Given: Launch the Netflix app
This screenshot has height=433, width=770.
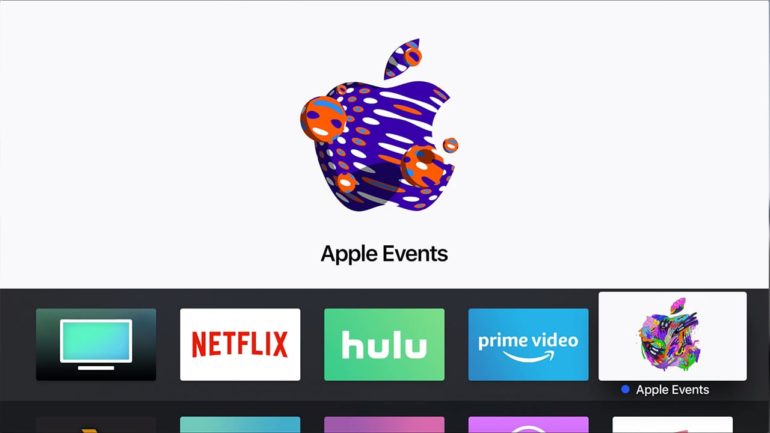Looking at the screenshot, I should tap(240, 344).
